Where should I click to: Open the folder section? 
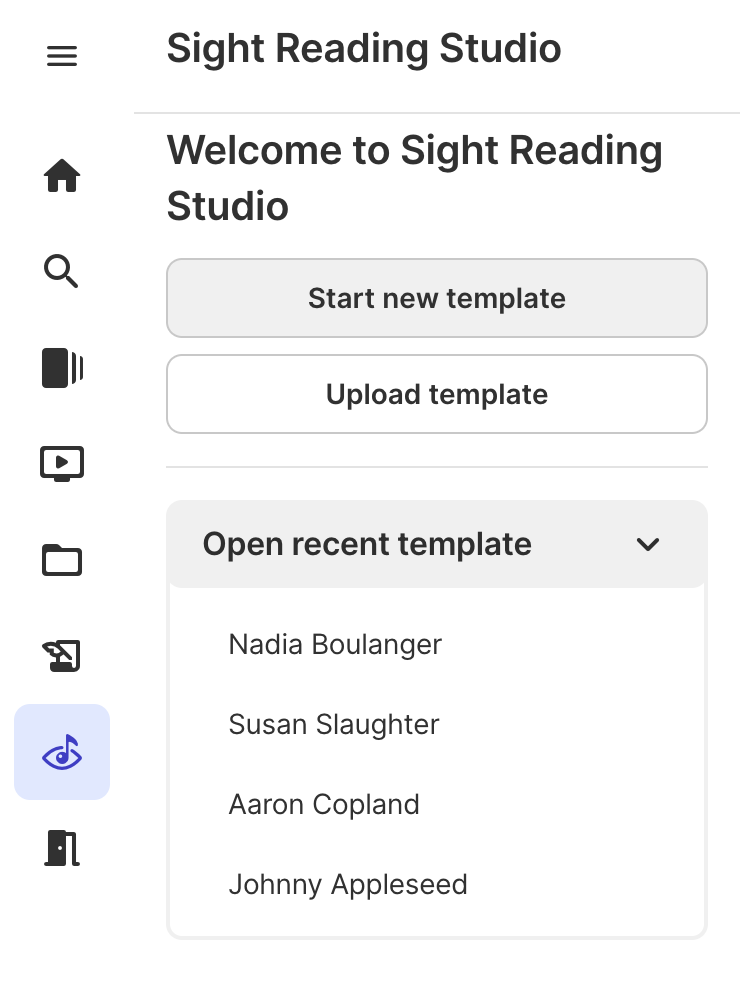pos(62,560)
